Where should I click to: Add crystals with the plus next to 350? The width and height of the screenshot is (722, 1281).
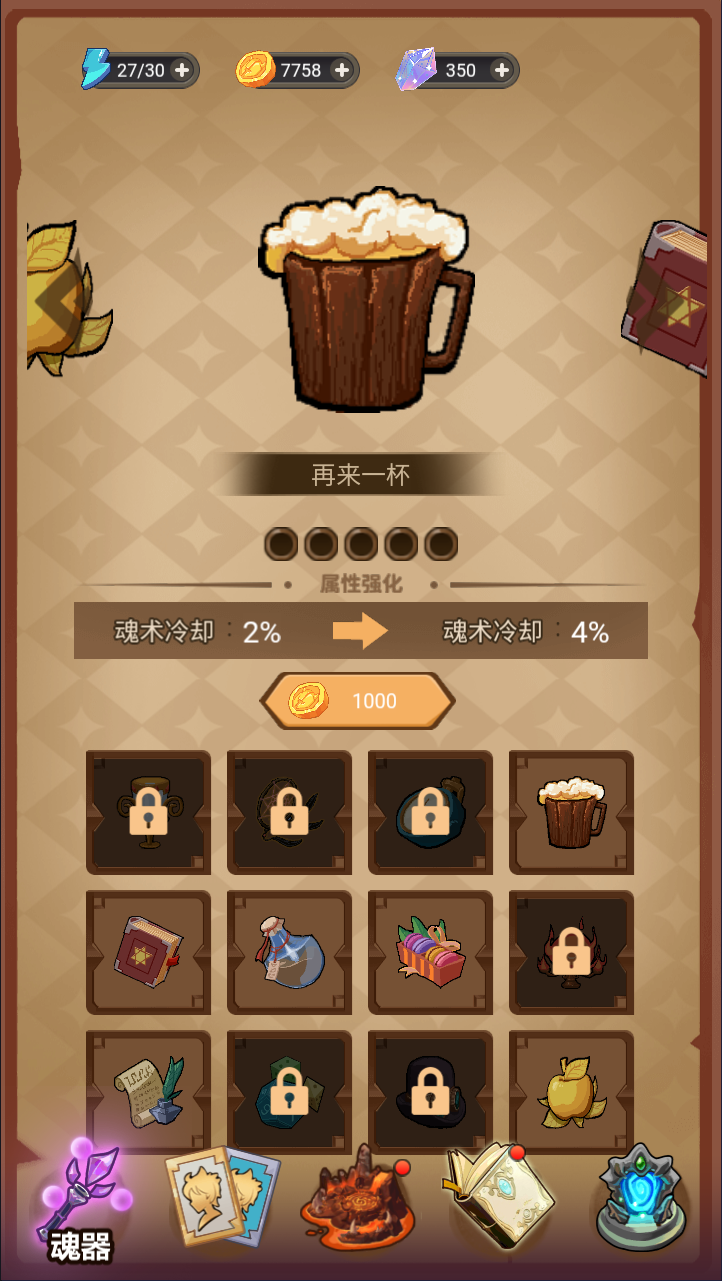pos(502,70)
